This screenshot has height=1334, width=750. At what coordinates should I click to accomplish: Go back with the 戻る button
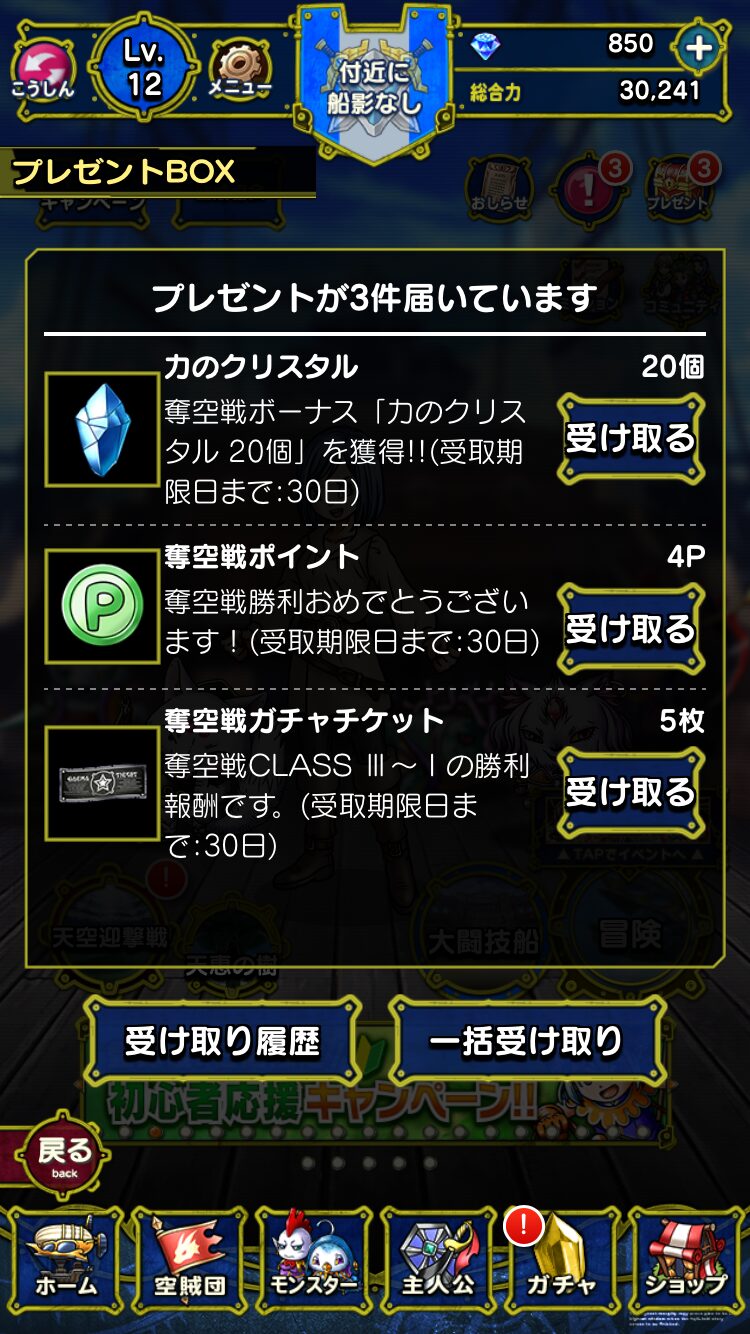(63, 1157)
